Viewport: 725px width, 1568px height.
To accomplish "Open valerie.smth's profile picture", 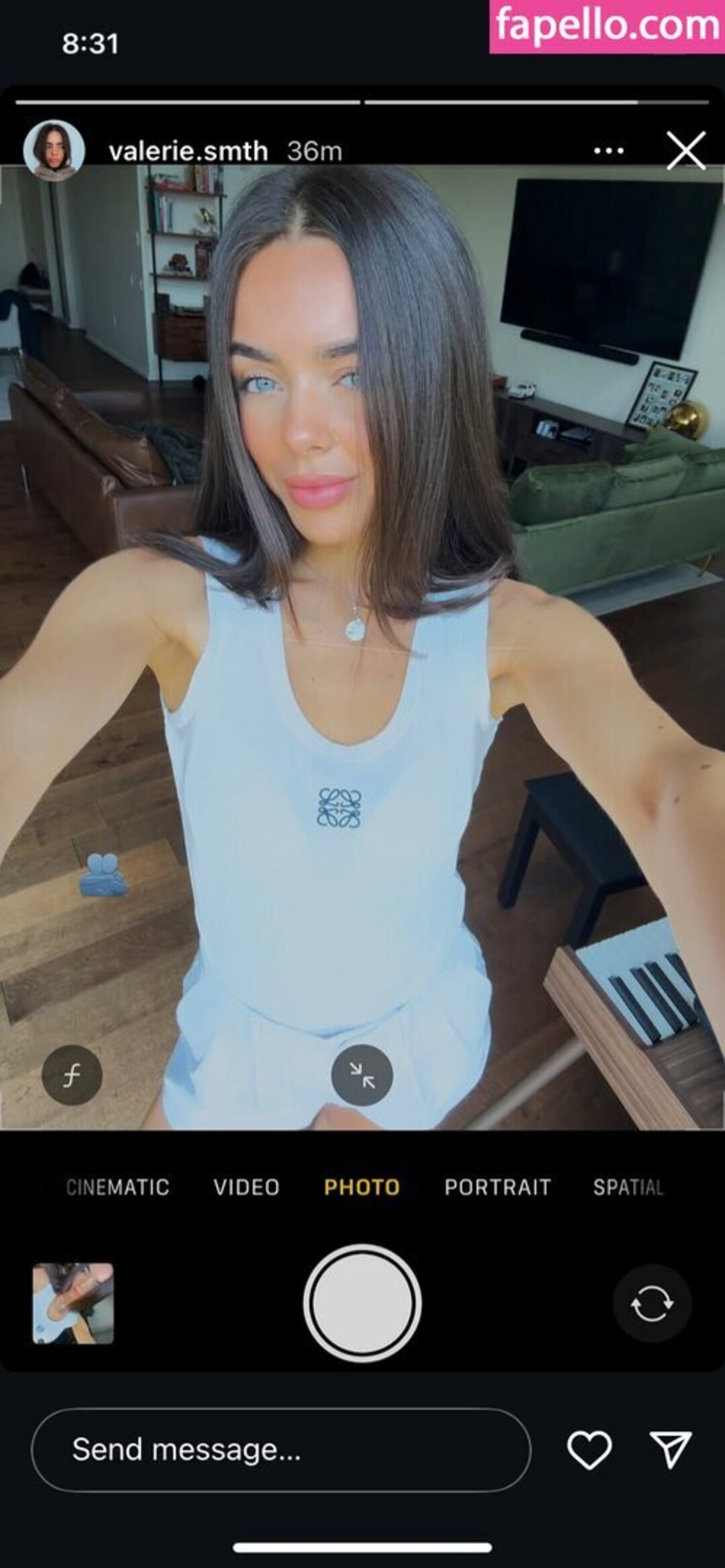I will pyautogui.click(x=54, y=150).
